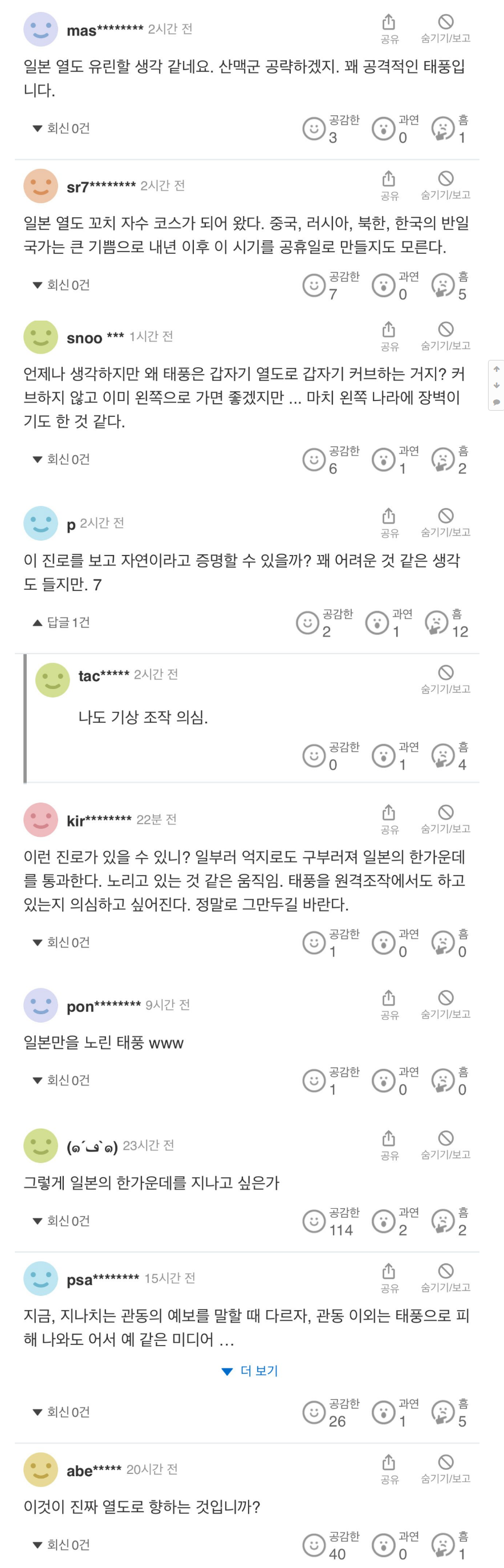This screenshot has height=1568, width=504.
Task: Share the comment by abe*****
Action: point(389,1468)
